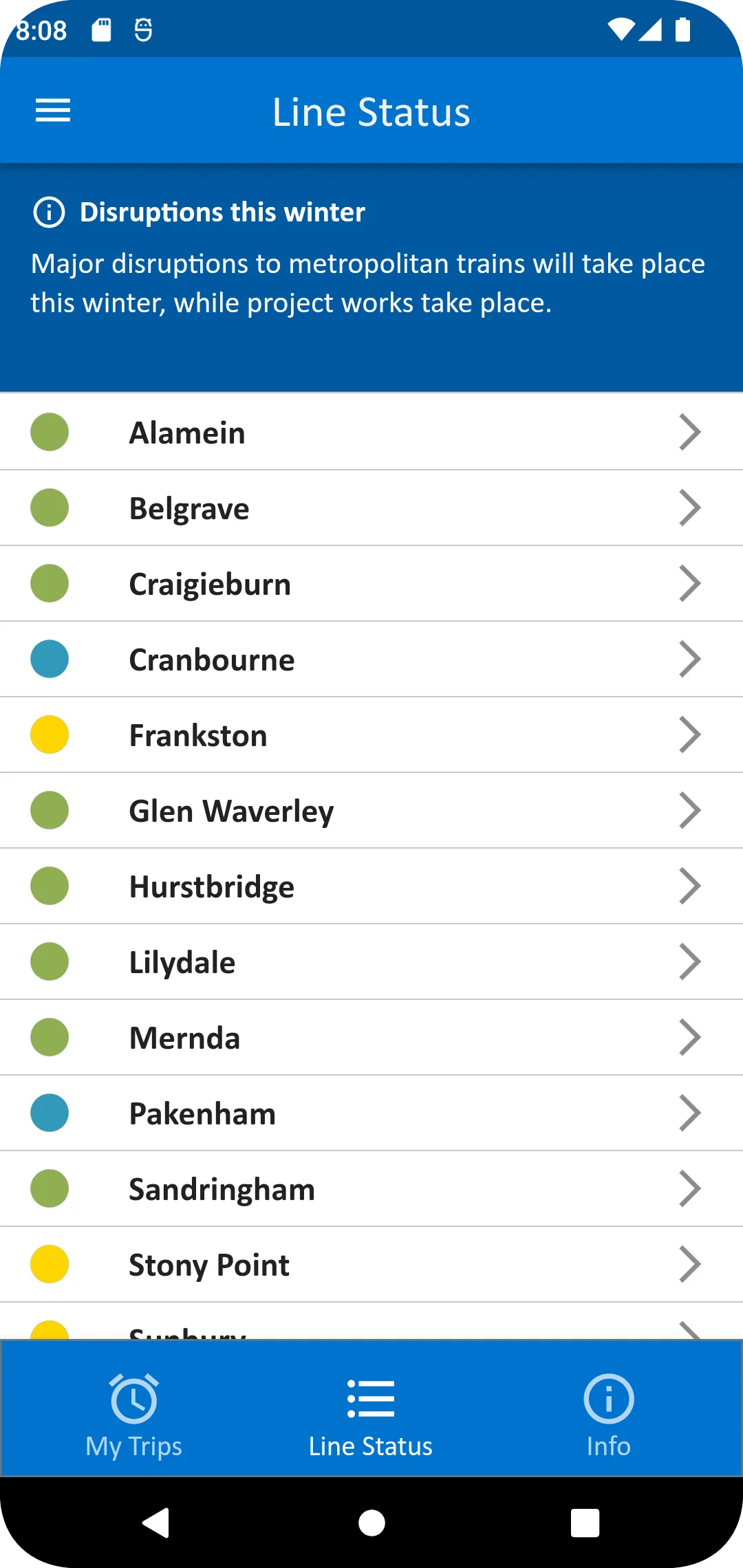Switch to the Info tab

[608, 1424]
